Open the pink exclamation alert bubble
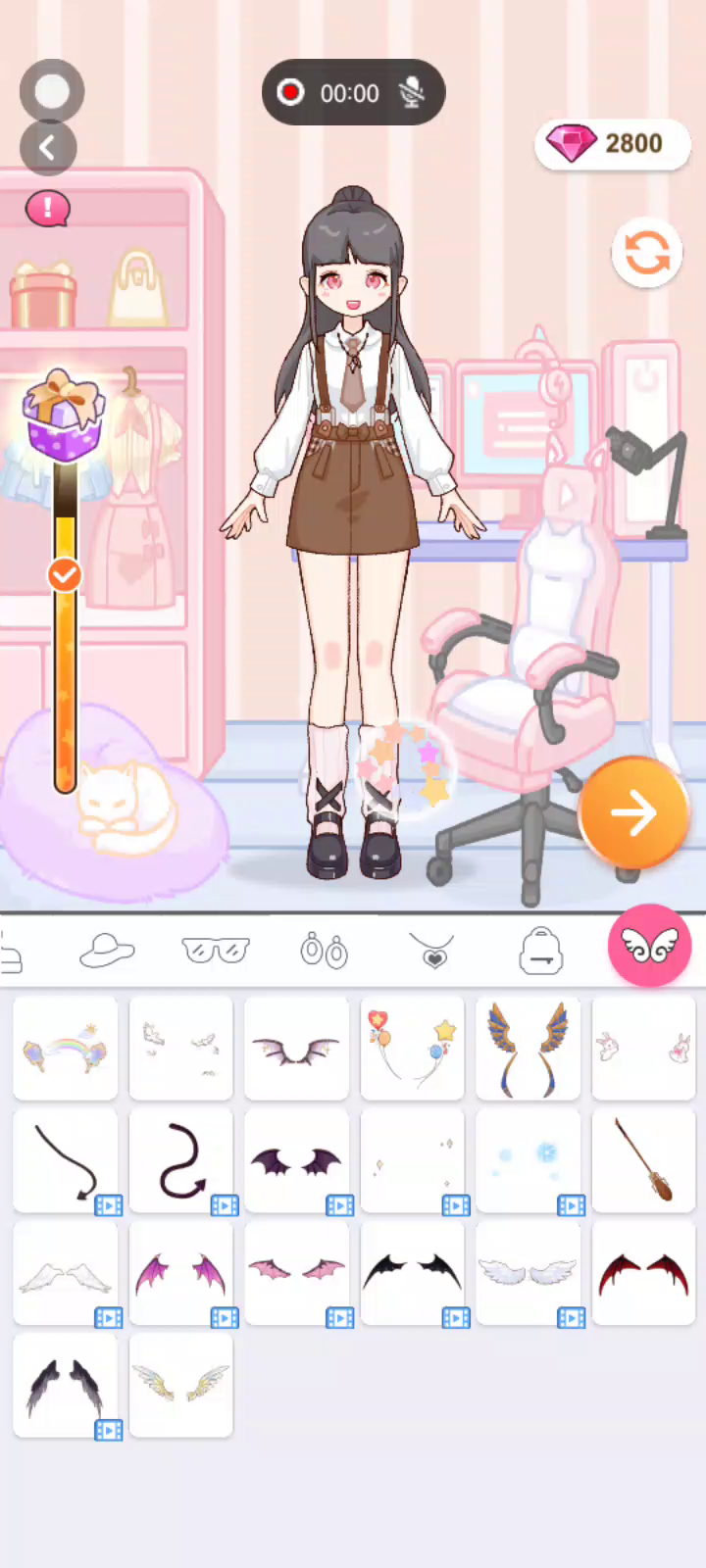The height and width of the screenshot is (1568, 706). click(47, 208)
